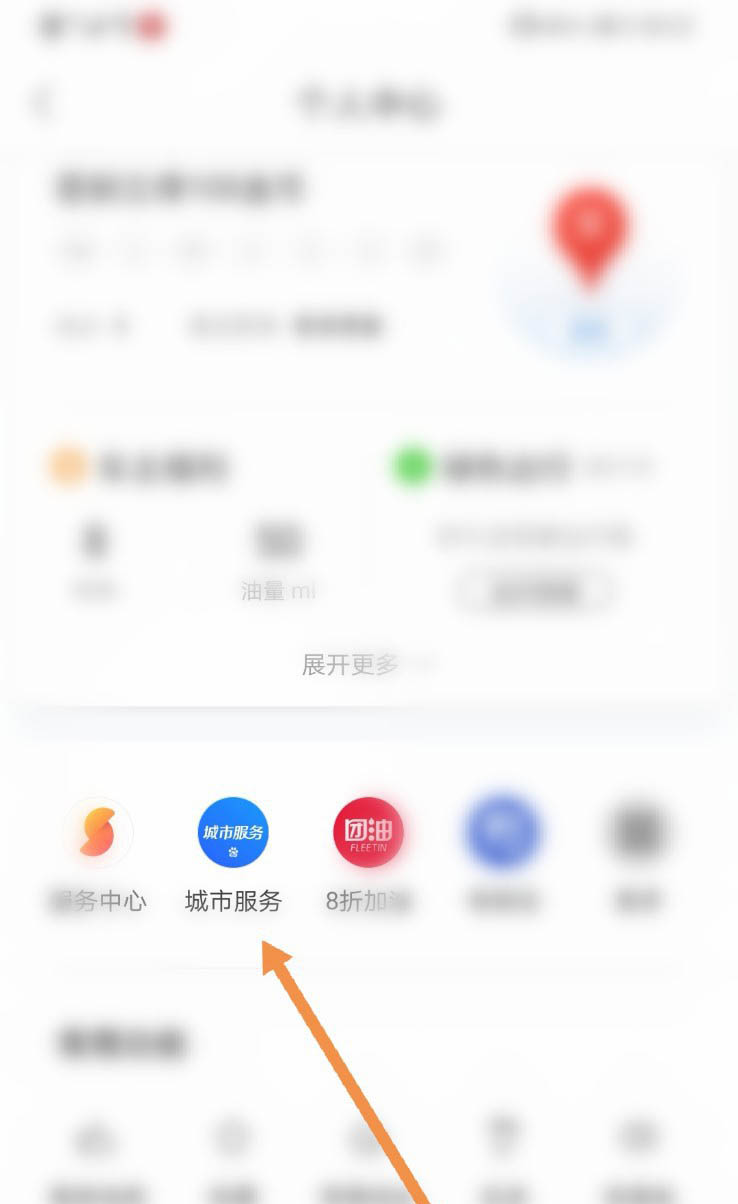Tap the back arrow at top left
The height and width of the screenshot is (1204, 738).
40,100
